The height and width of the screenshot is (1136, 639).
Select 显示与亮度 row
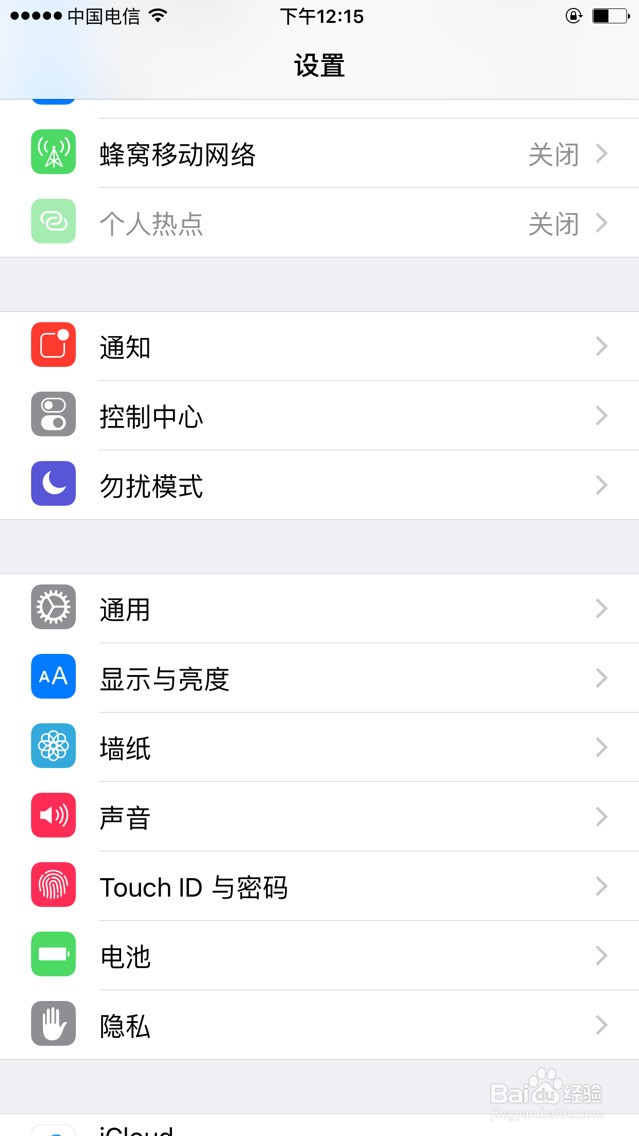320,678
